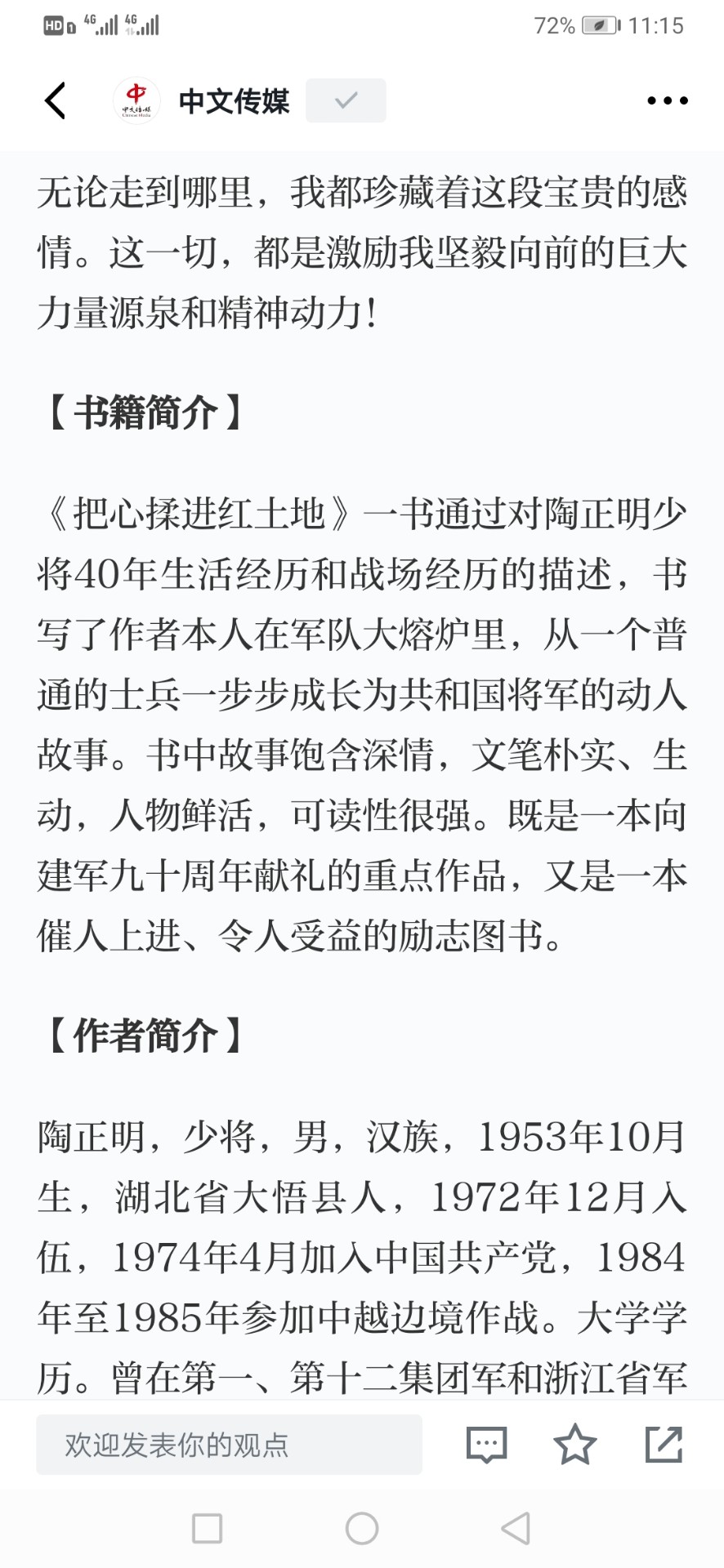Go to the system home screen
Screen dimensions: 724x1568
tap(362, 1528)
